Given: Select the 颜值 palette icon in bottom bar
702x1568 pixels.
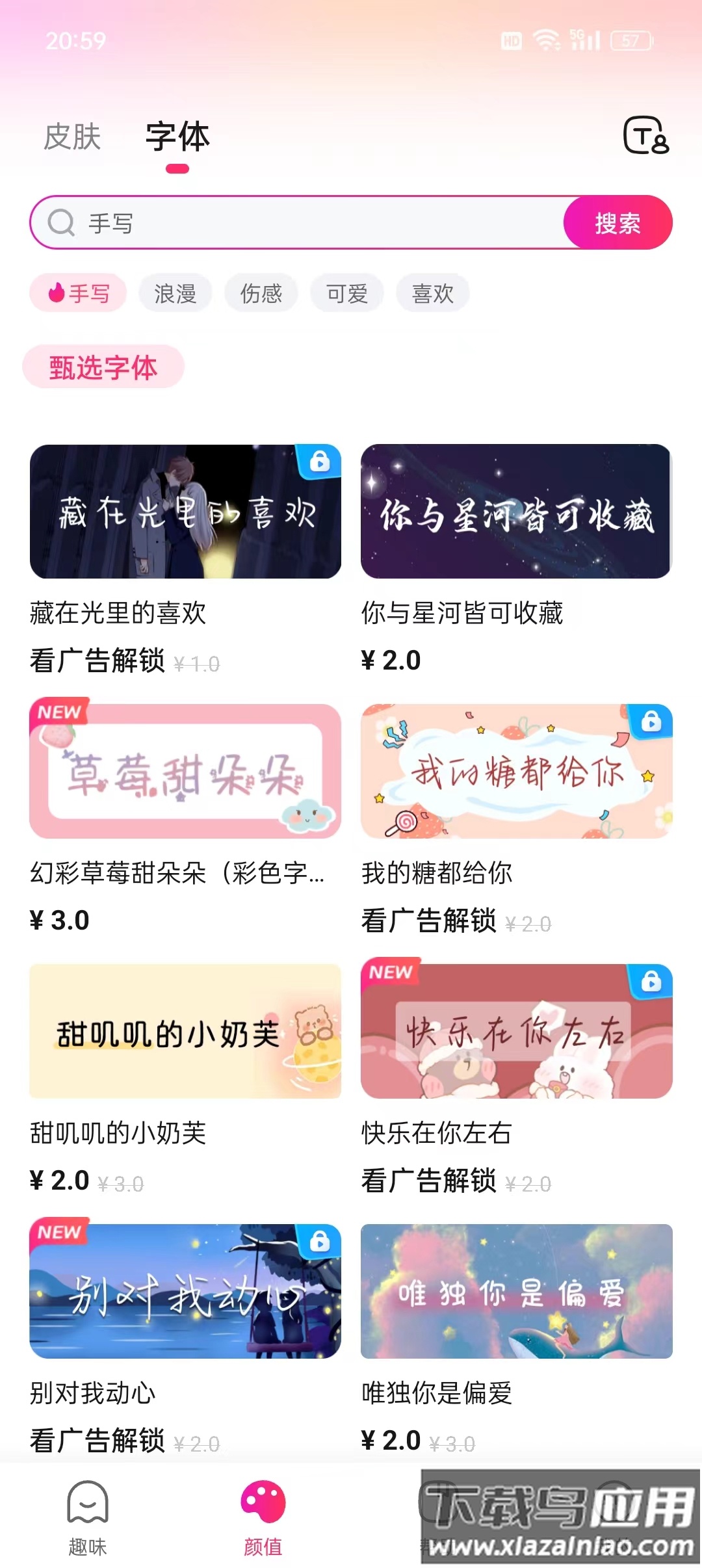Looking at the screenshot, I should (262, 1501).
